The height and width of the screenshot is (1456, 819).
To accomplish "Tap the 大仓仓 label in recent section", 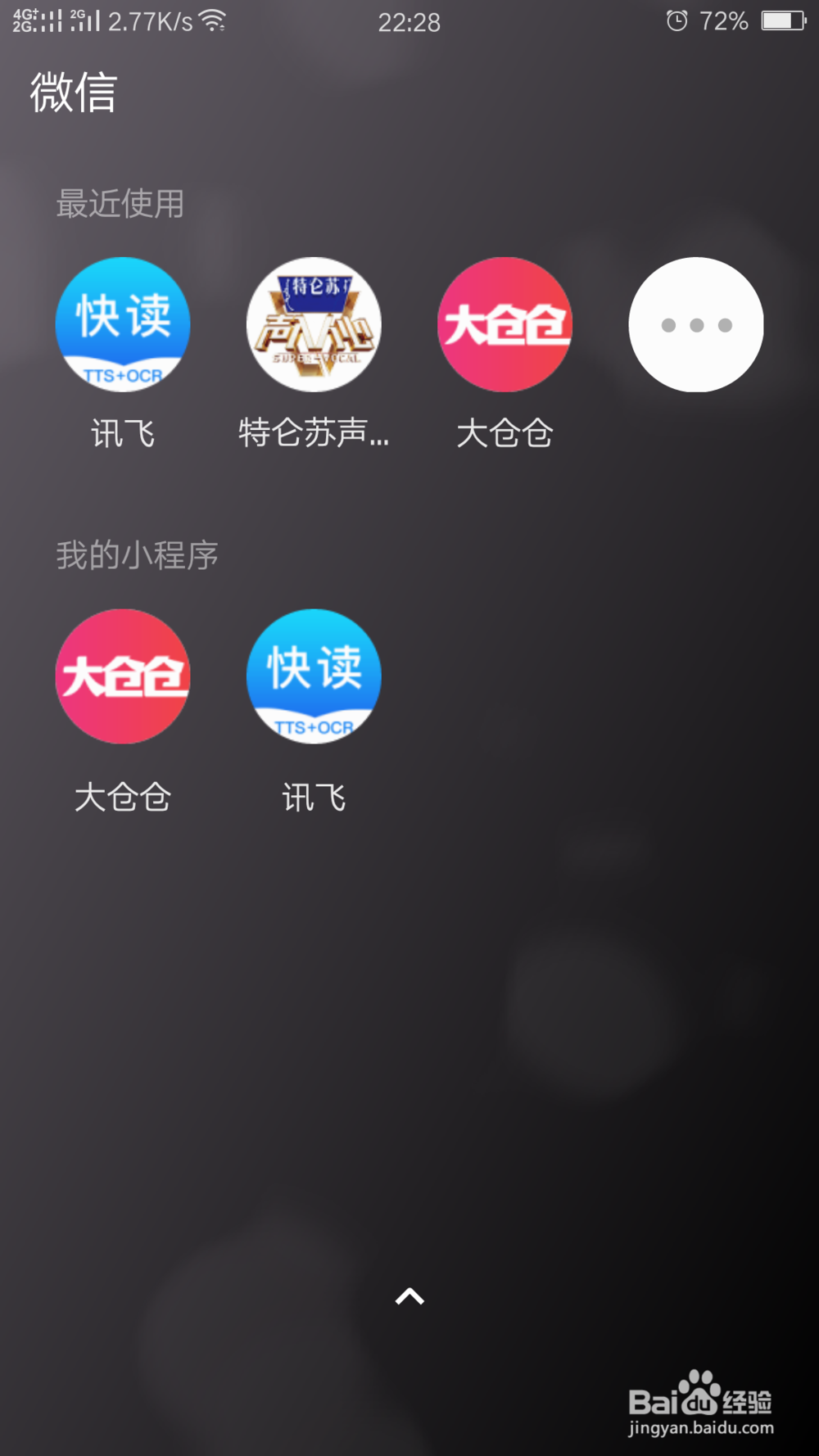I will [505, 434].
